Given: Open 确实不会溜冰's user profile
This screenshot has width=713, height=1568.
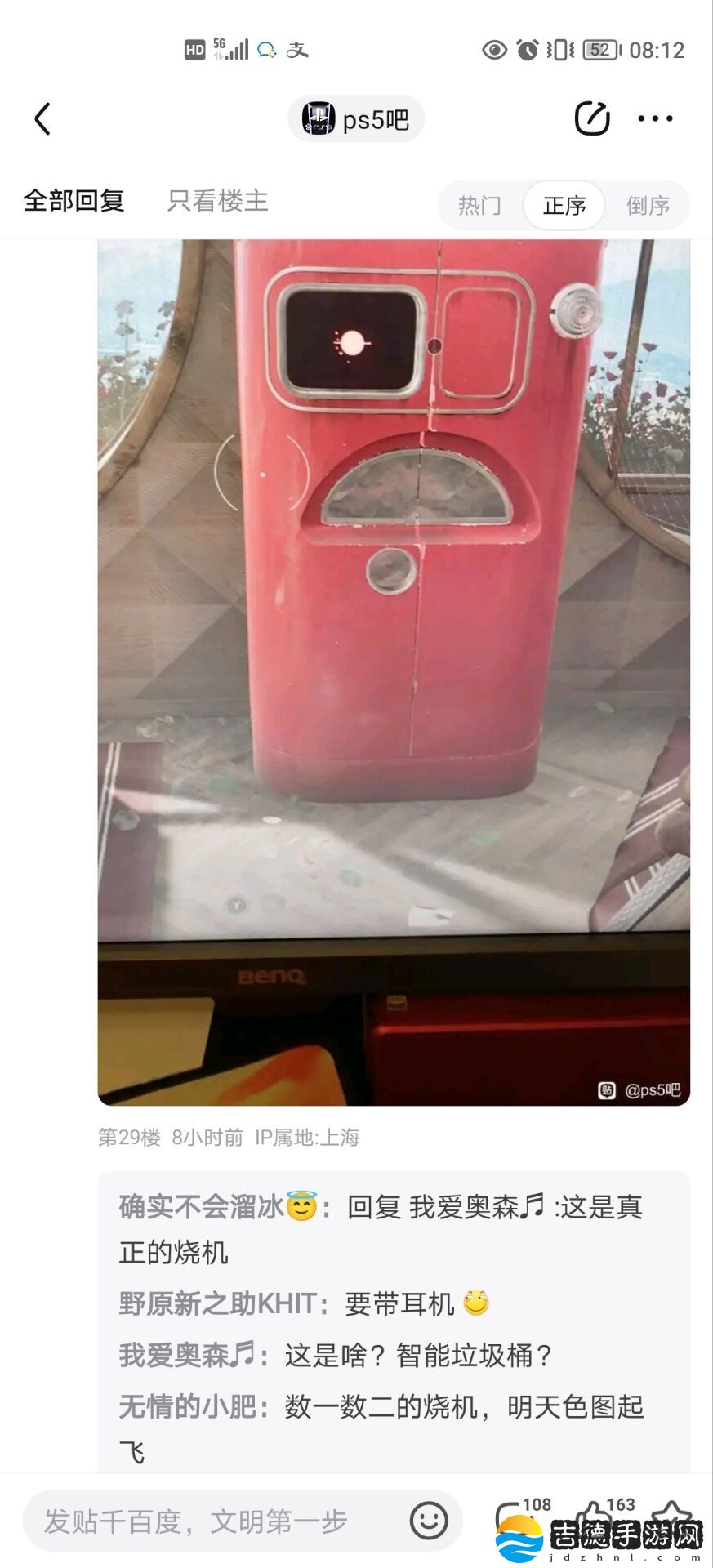Looking at the screenshot, I should 201,1207.
